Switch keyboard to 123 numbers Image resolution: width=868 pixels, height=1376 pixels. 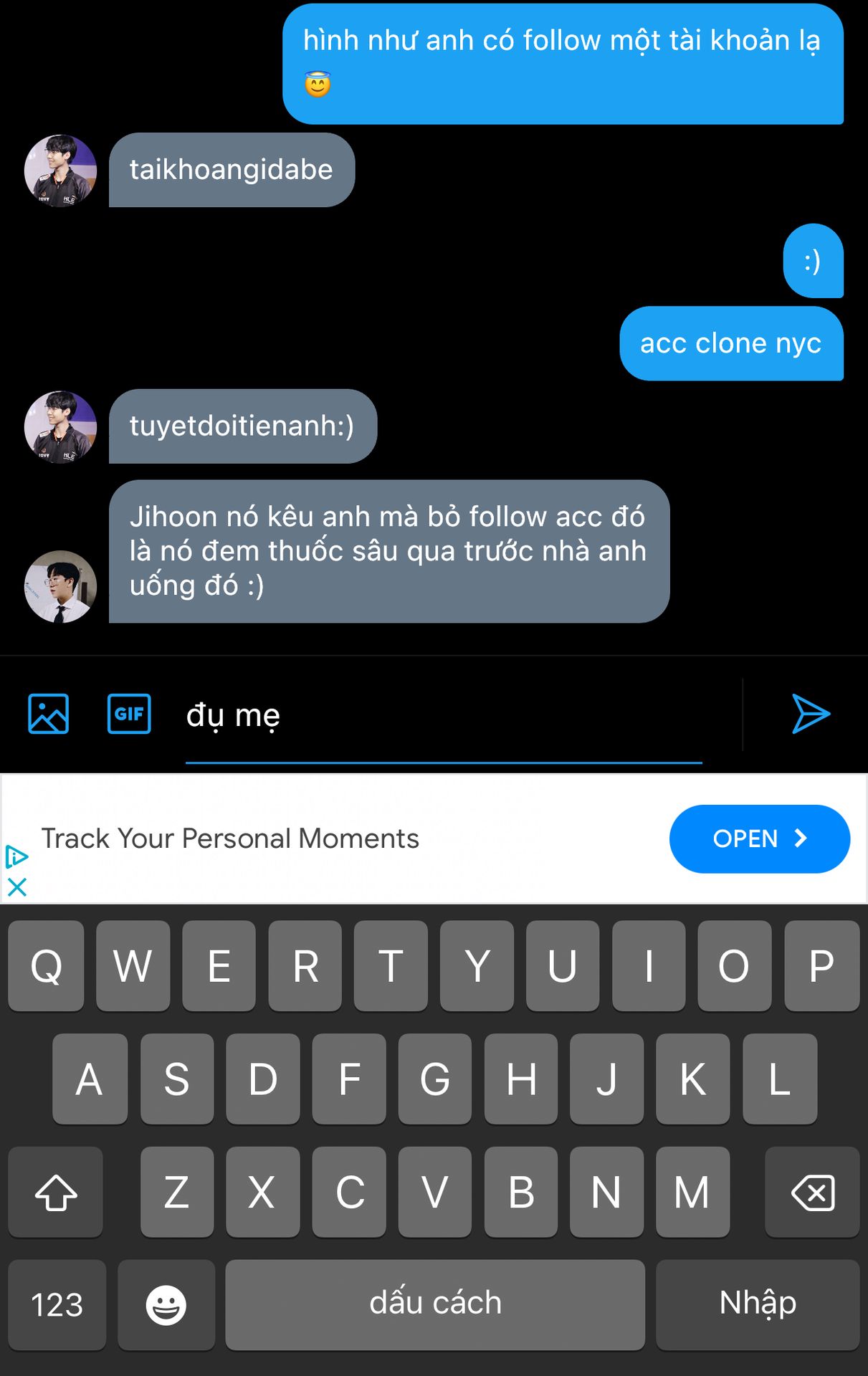pos(57,1304)
